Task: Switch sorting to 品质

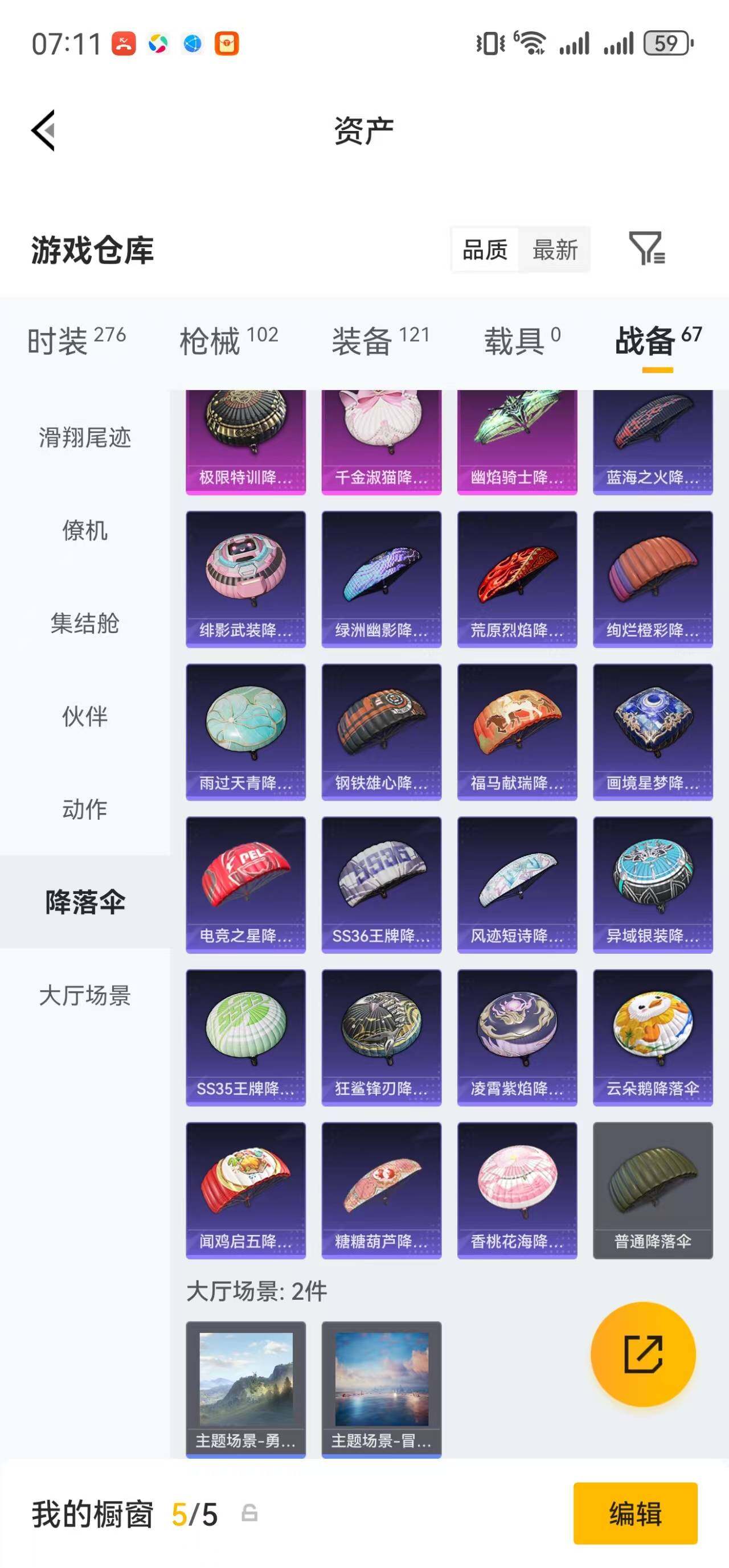Action: [484, 250]
